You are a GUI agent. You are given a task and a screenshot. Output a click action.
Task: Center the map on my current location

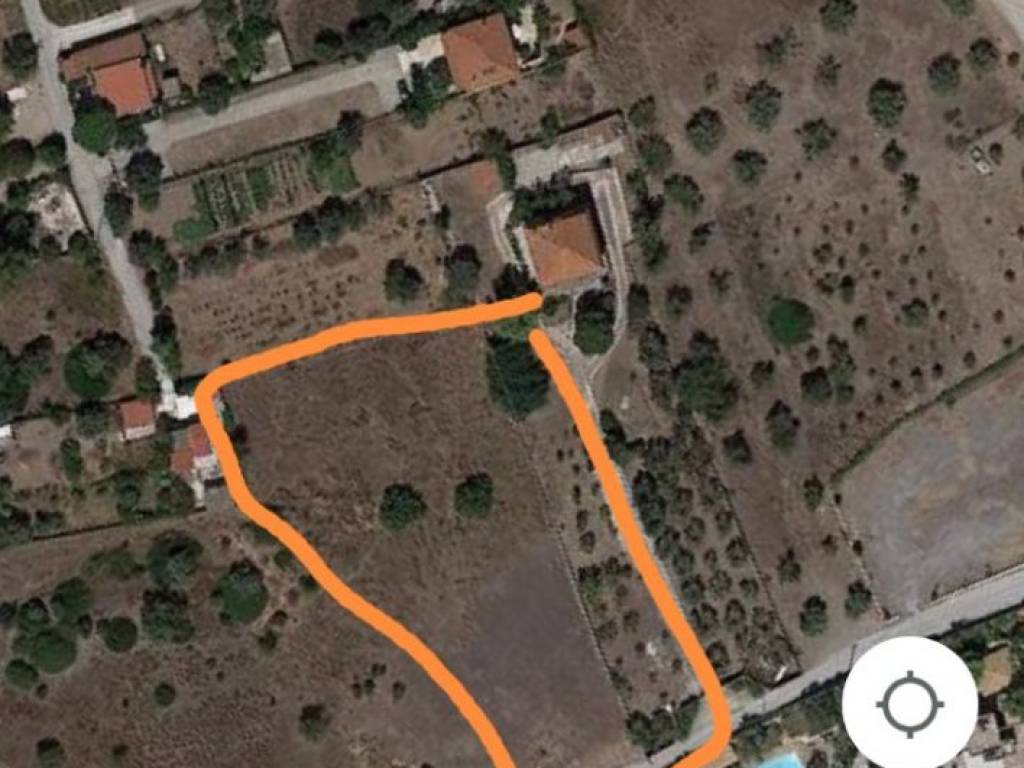click(909, 704)
